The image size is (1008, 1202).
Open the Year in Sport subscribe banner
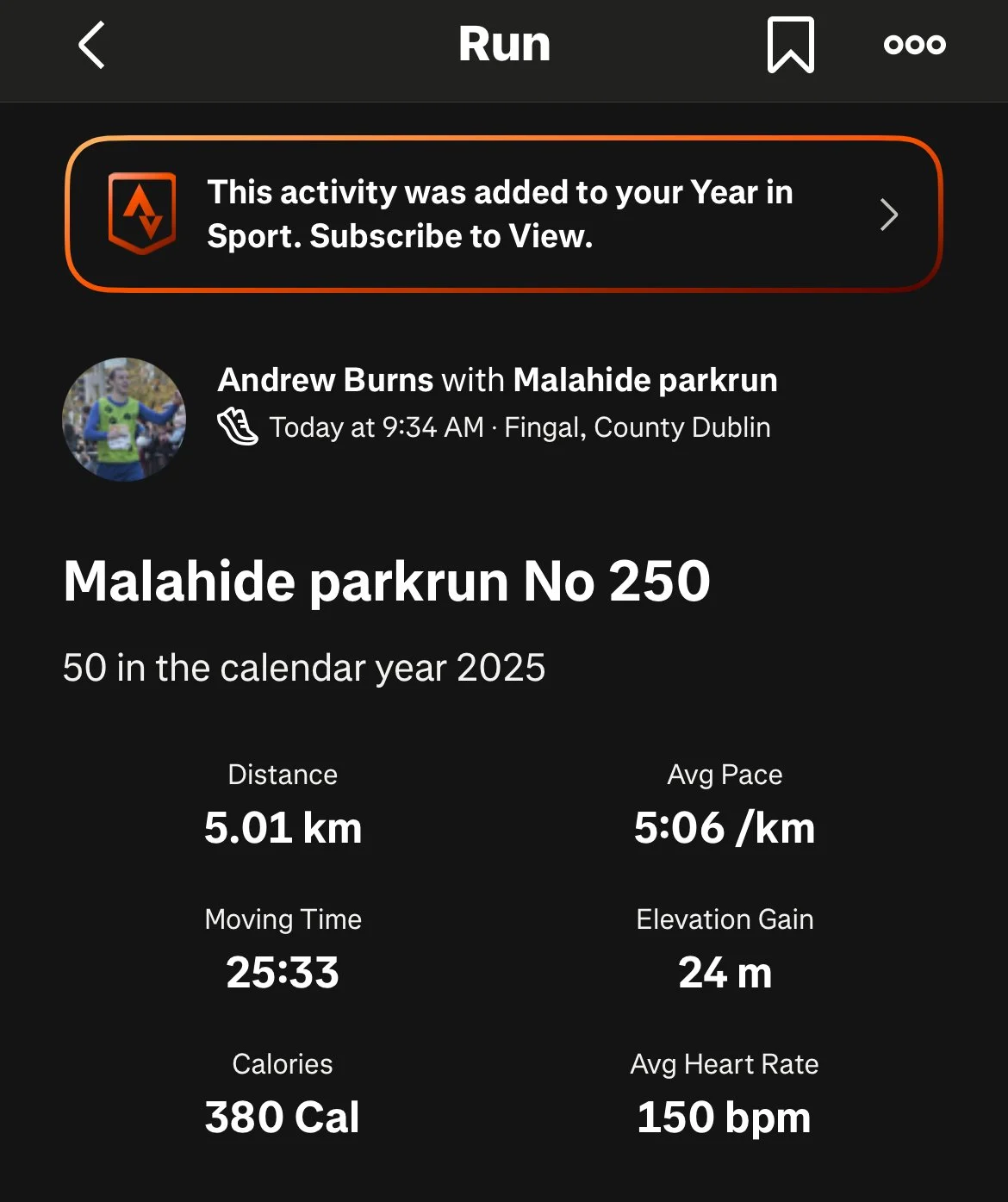pyautogui.click(x=504, y=214)
